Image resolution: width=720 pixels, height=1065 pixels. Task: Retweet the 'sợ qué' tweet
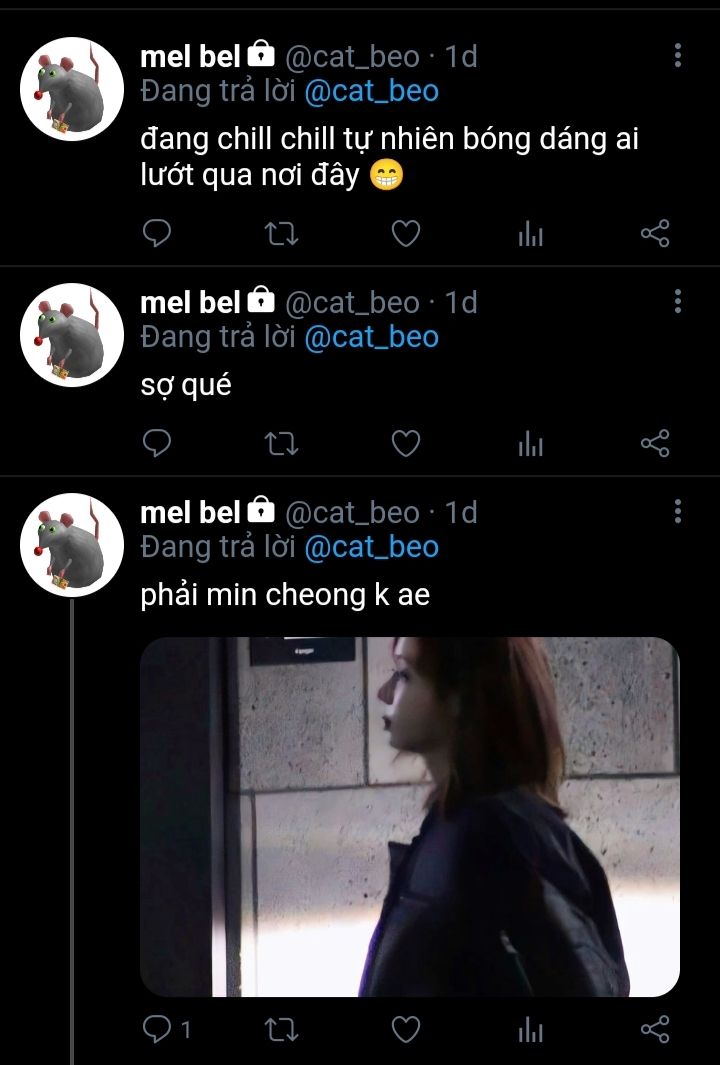280,443
